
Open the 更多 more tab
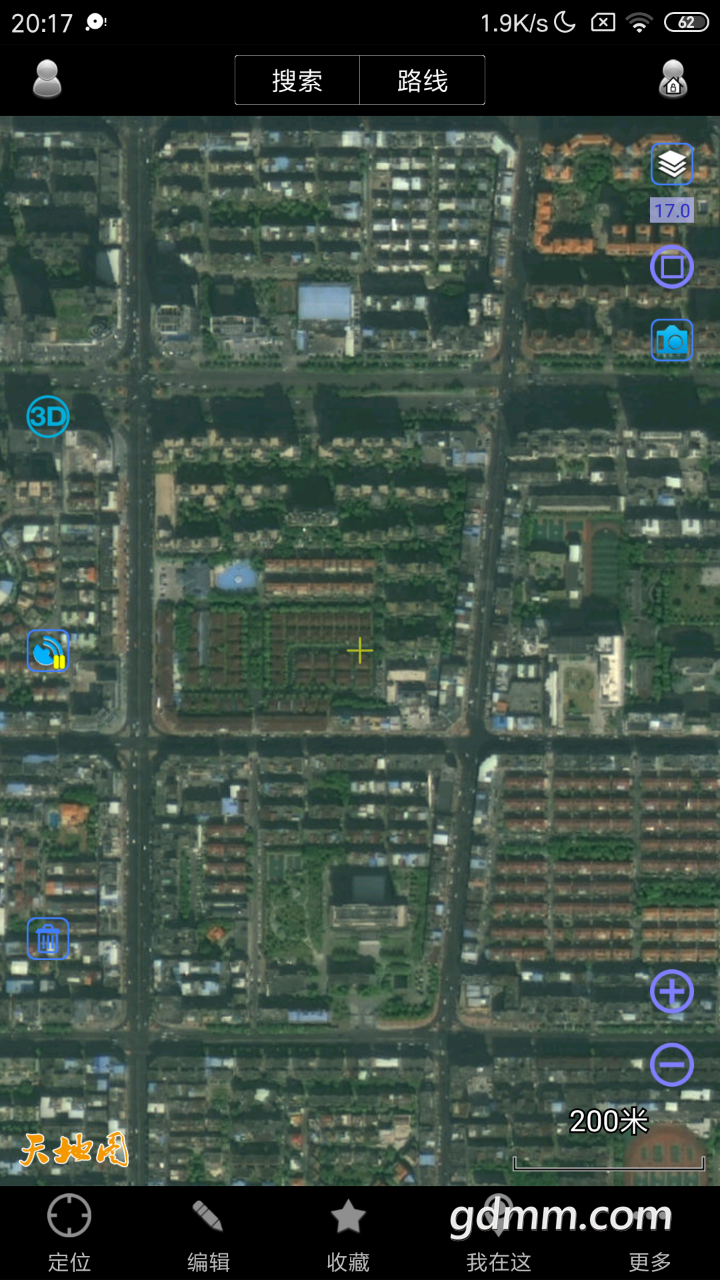point(650,1233)
